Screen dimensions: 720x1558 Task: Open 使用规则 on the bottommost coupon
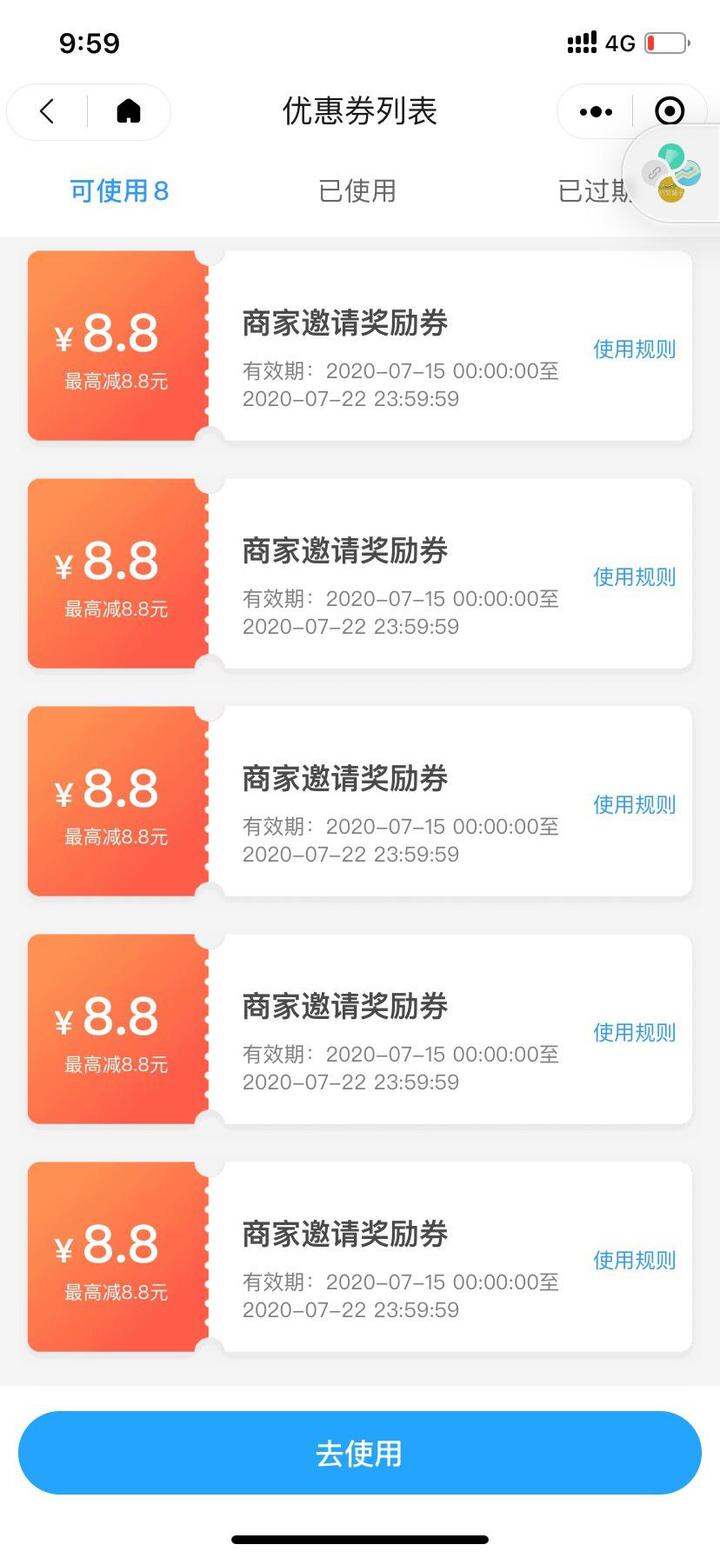(634, 1260)
